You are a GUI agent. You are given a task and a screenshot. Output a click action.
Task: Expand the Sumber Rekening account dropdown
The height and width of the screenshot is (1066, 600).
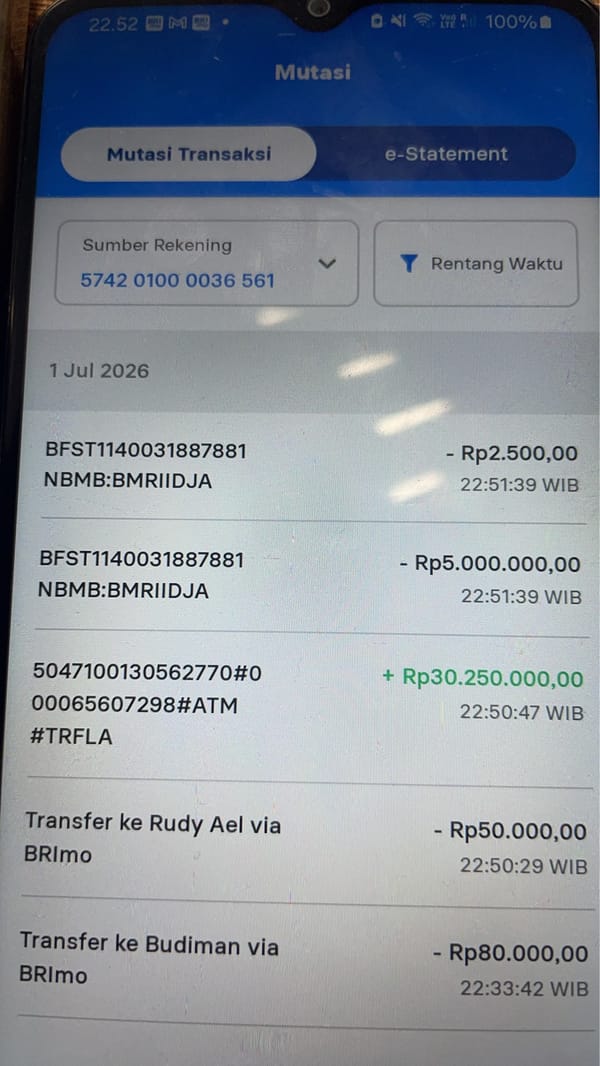(207, 263)
